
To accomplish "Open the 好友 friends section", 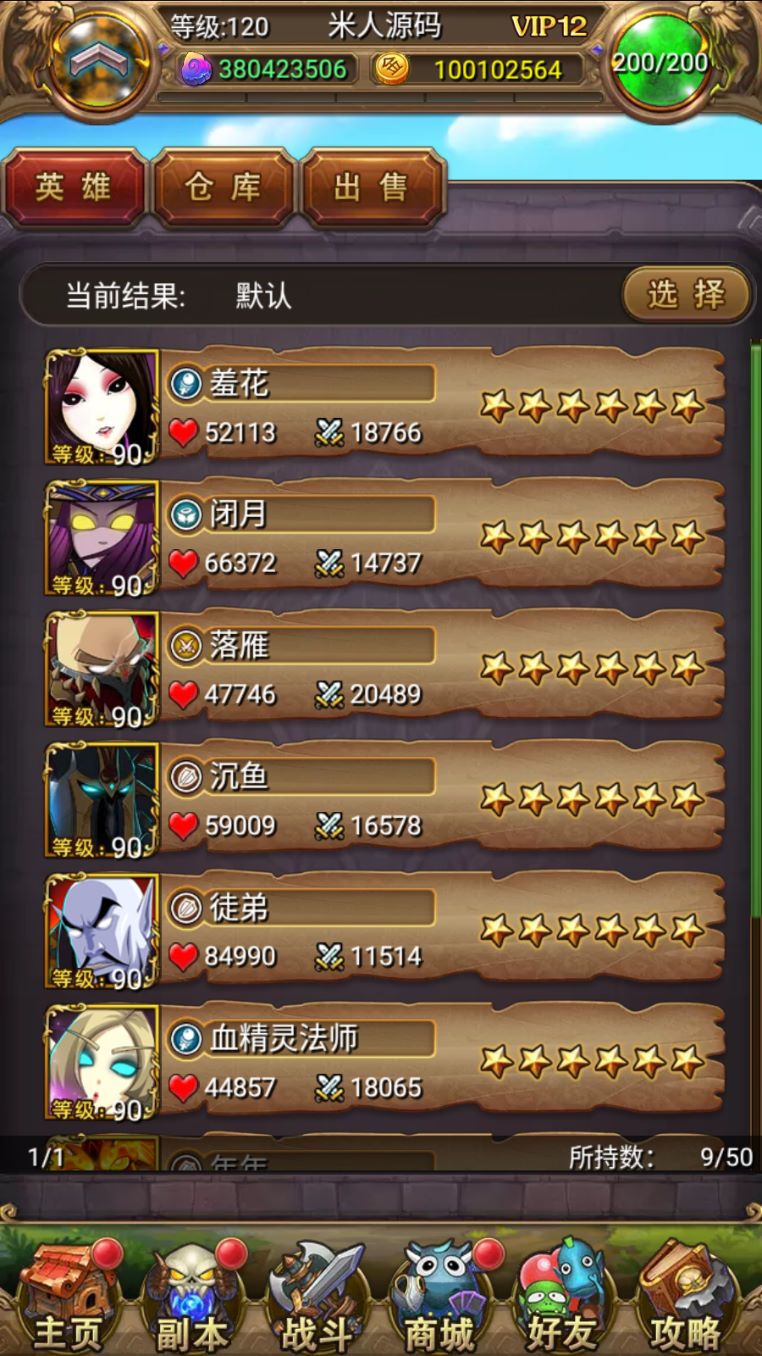I will (562, 1295).
